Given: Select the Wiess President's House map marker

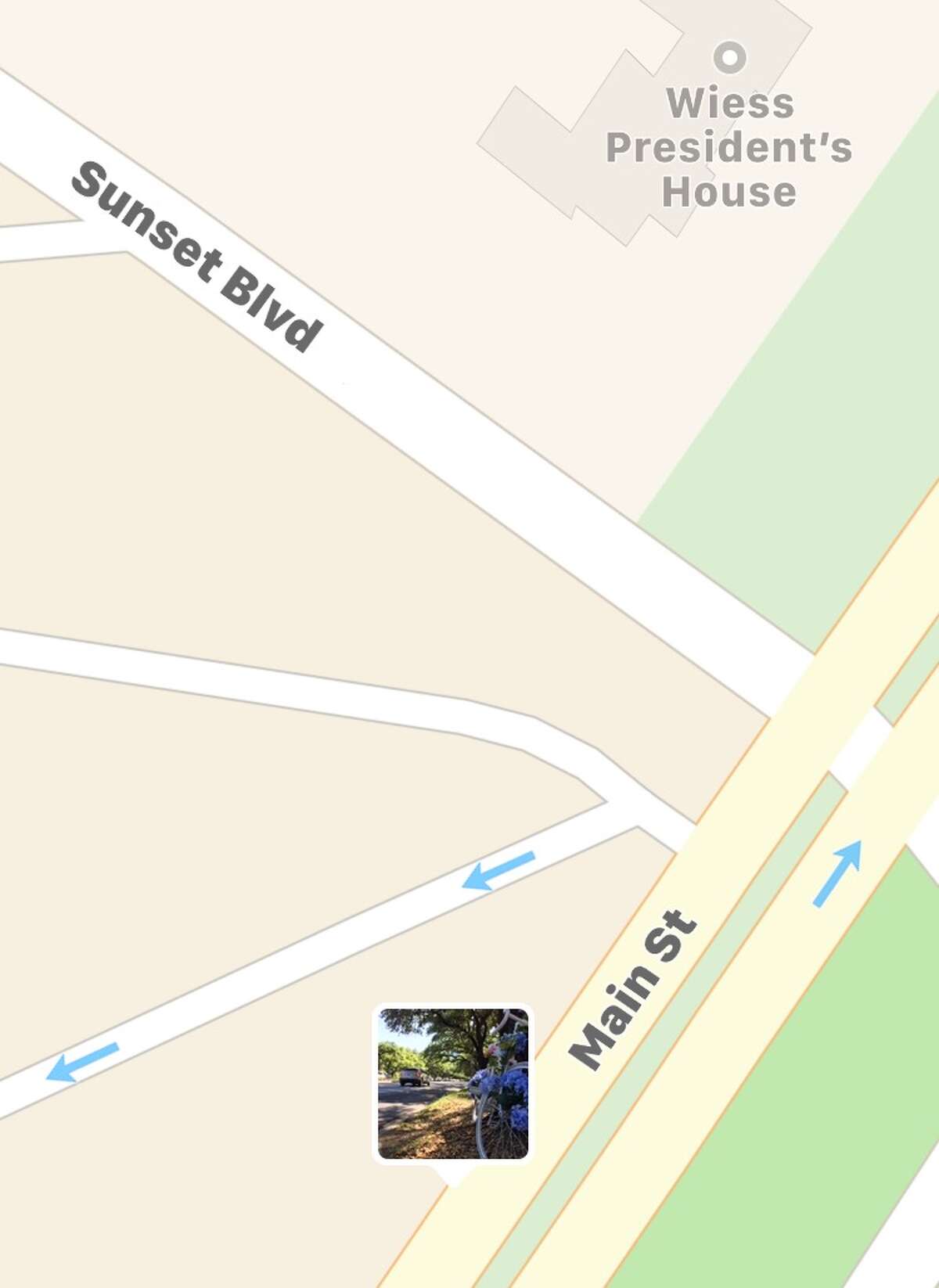Looking at the screenshot, I should (729, 57).
